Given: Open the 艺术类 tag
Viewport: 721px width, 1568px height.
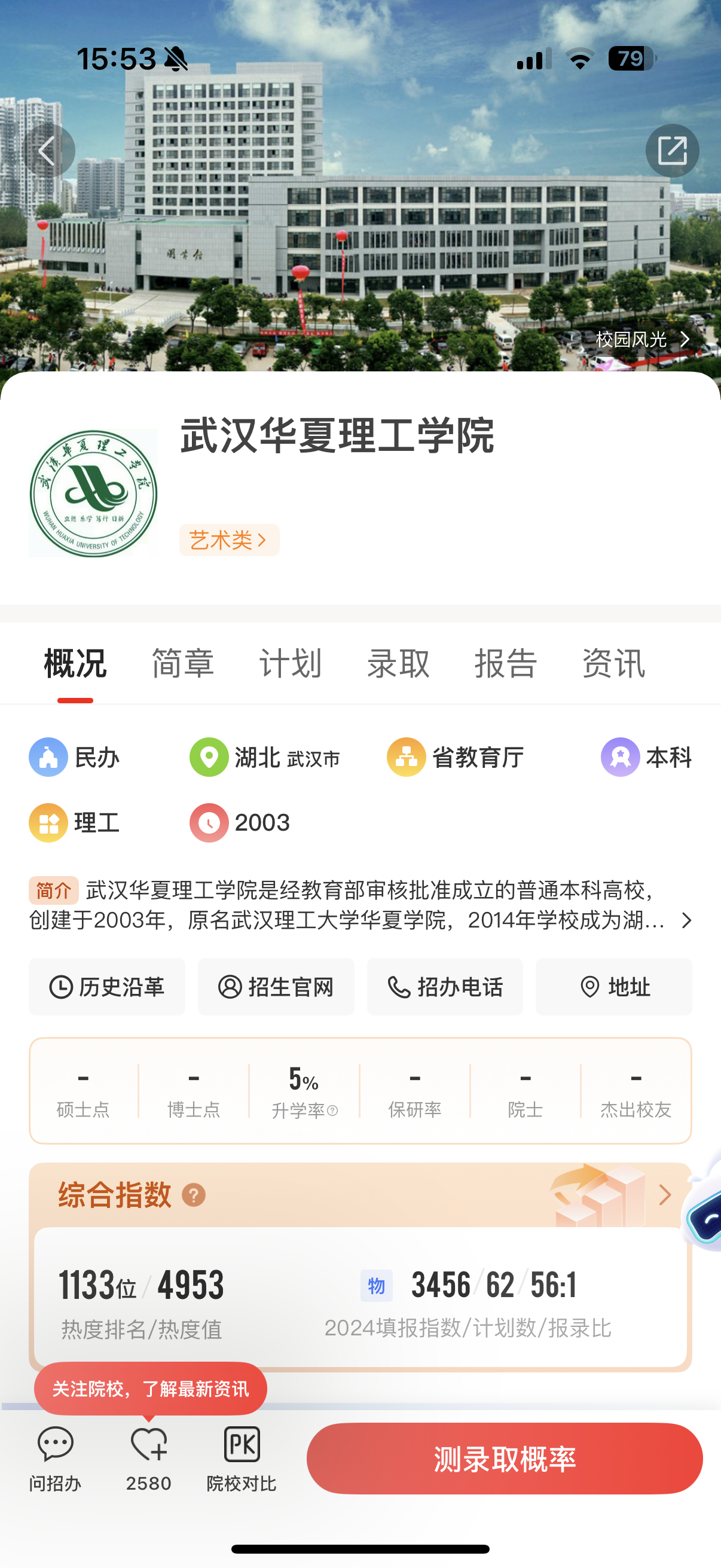Looking at the screenshot, I should (229, 540).
